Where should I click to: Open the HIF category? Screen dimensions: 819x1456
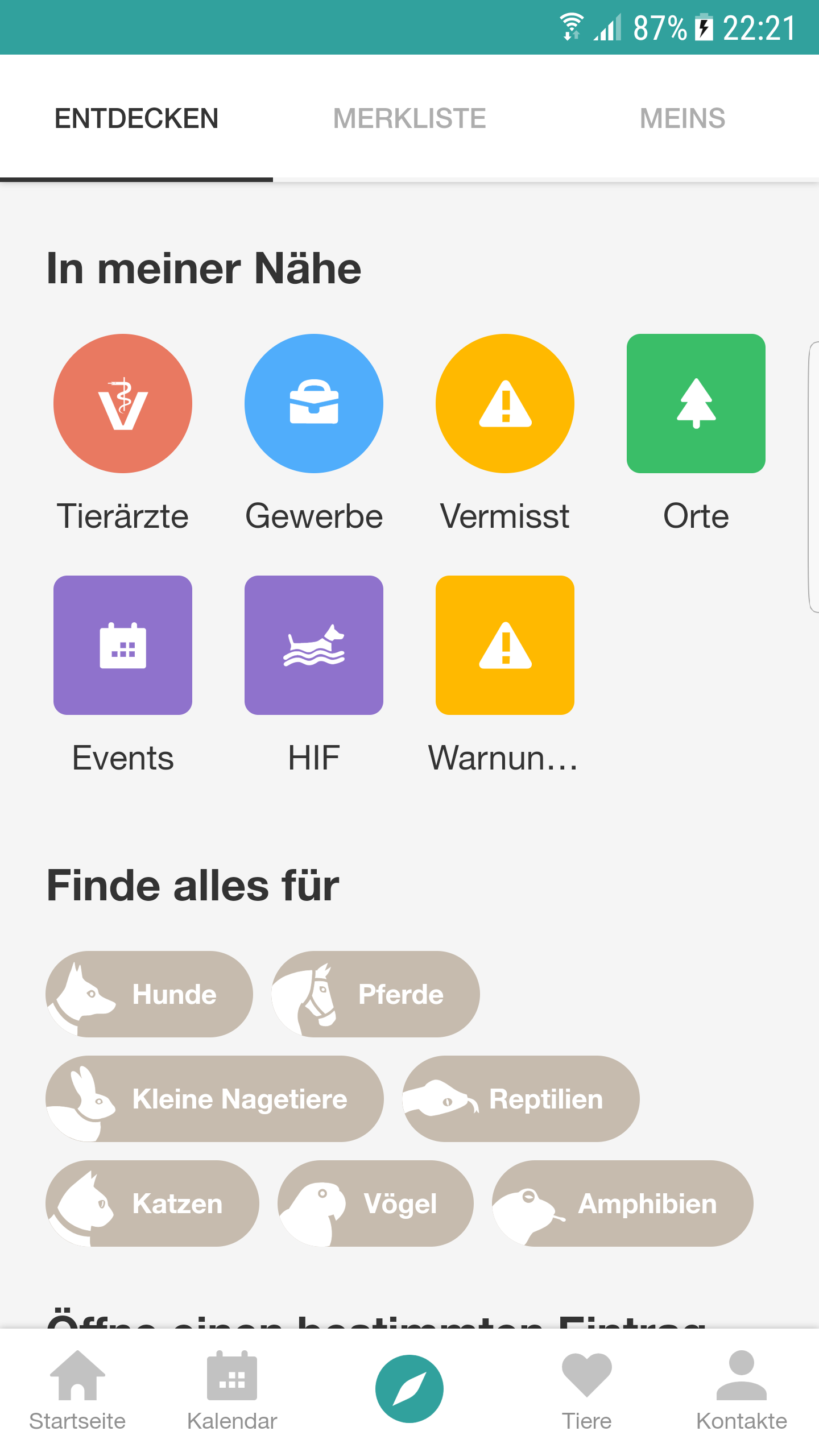pos(314,646)
